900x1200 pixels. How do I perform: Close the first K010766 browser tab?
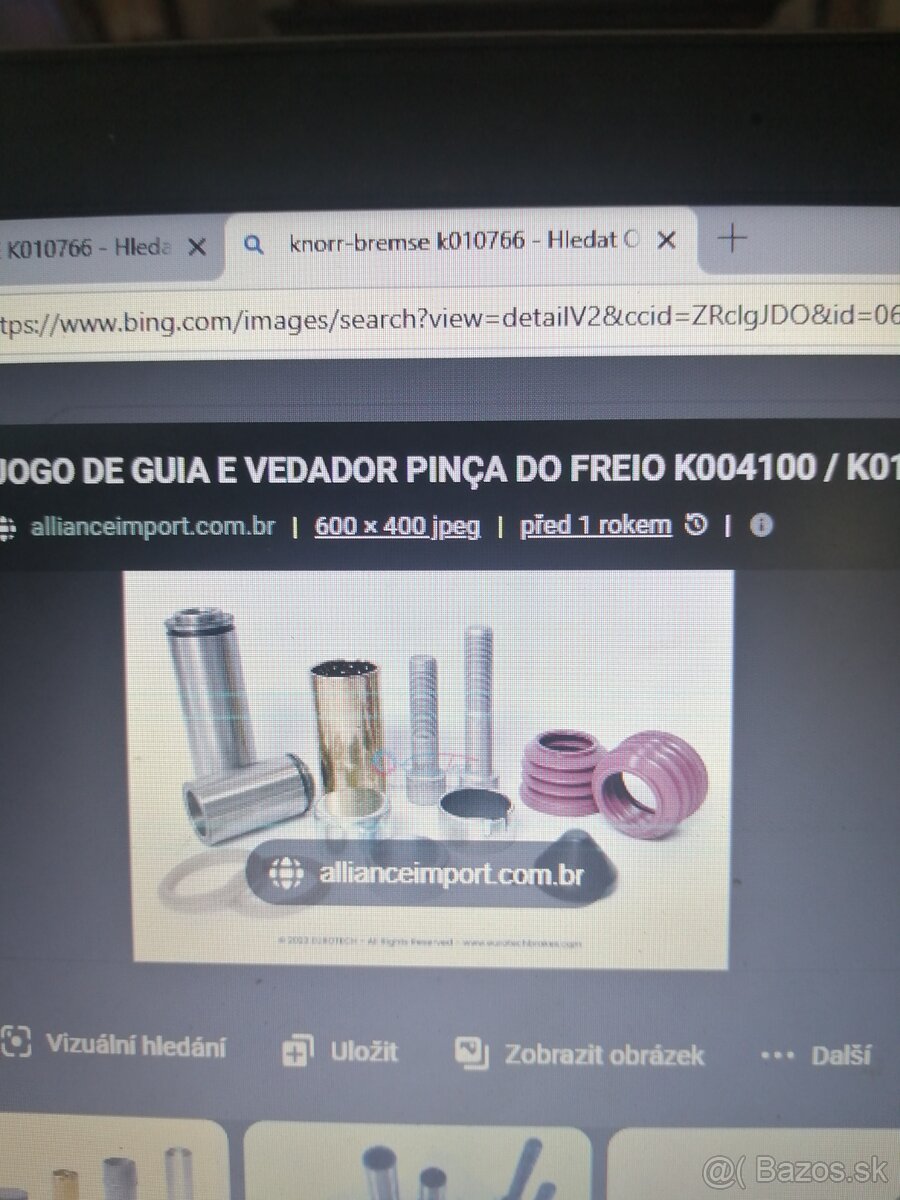click(197, 246)
